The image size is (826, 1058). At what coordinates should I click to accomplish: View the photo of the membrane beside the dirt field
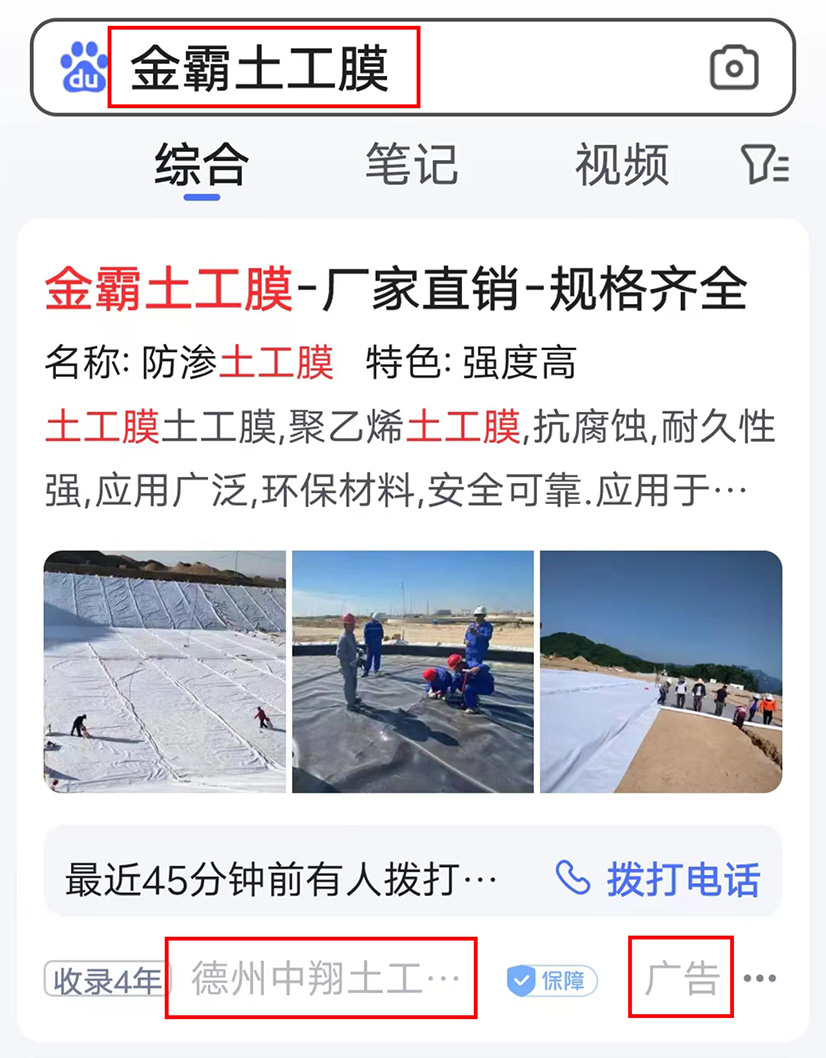[x=661, y=672]
